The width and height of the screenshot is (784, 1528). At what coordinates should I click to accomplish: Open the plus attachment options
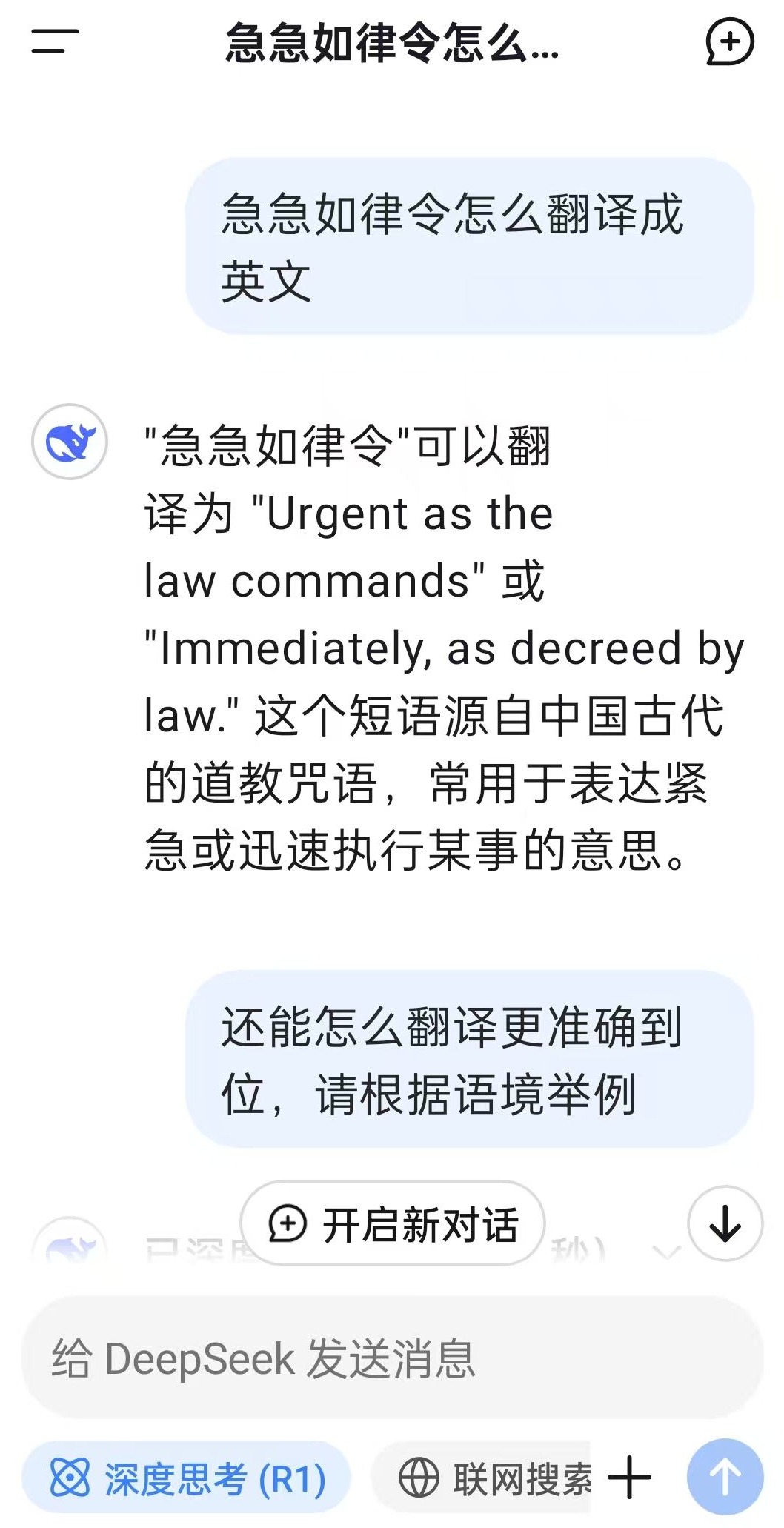click(x=629, y=1478)
